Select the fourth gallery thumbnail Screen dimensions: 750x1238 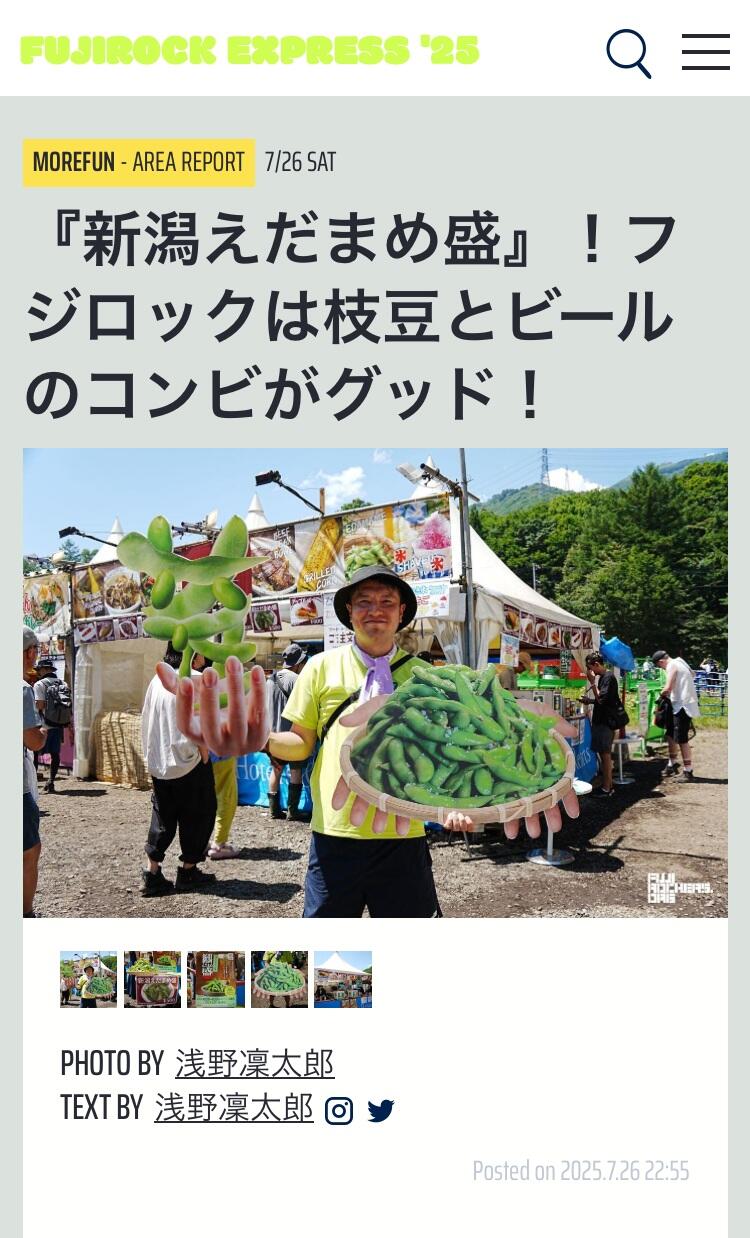click(x=279, y=979)
